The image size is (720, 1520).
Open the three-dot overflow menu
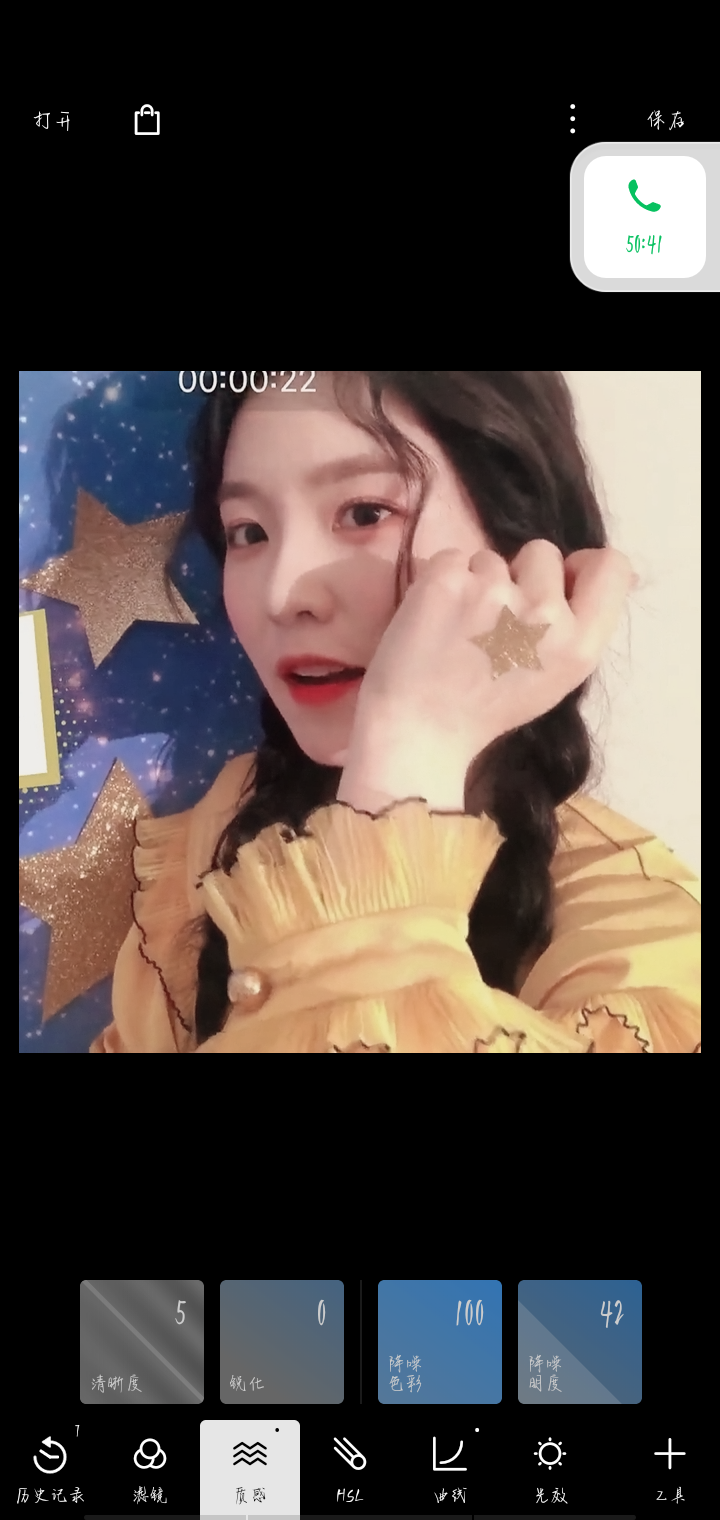pos(572,119)
